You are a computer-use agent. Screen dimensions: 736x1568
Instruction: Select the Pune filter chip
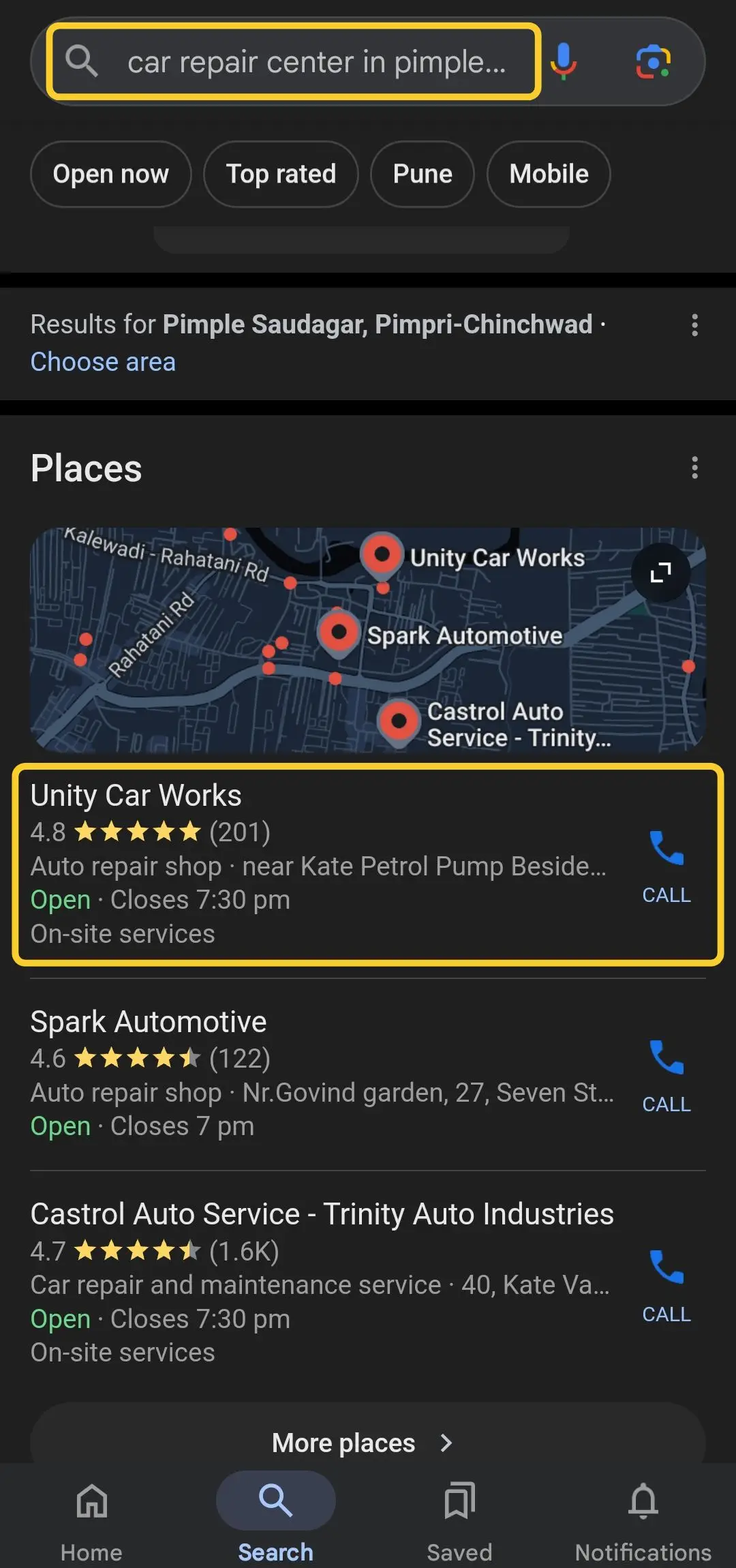point(421,174)
